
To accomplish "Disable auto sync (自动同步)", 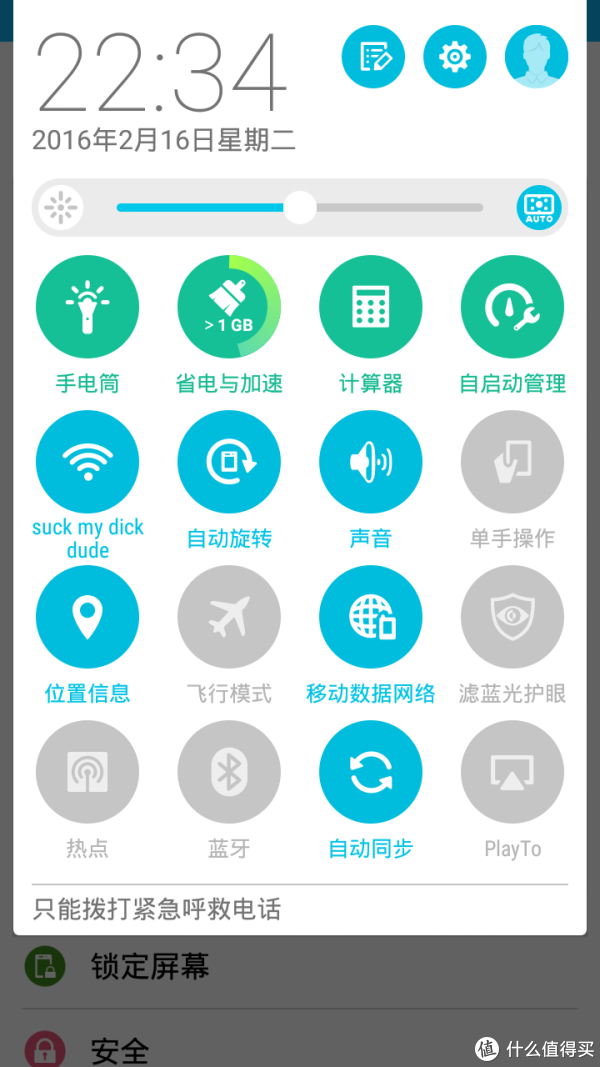I will [371, 772].
